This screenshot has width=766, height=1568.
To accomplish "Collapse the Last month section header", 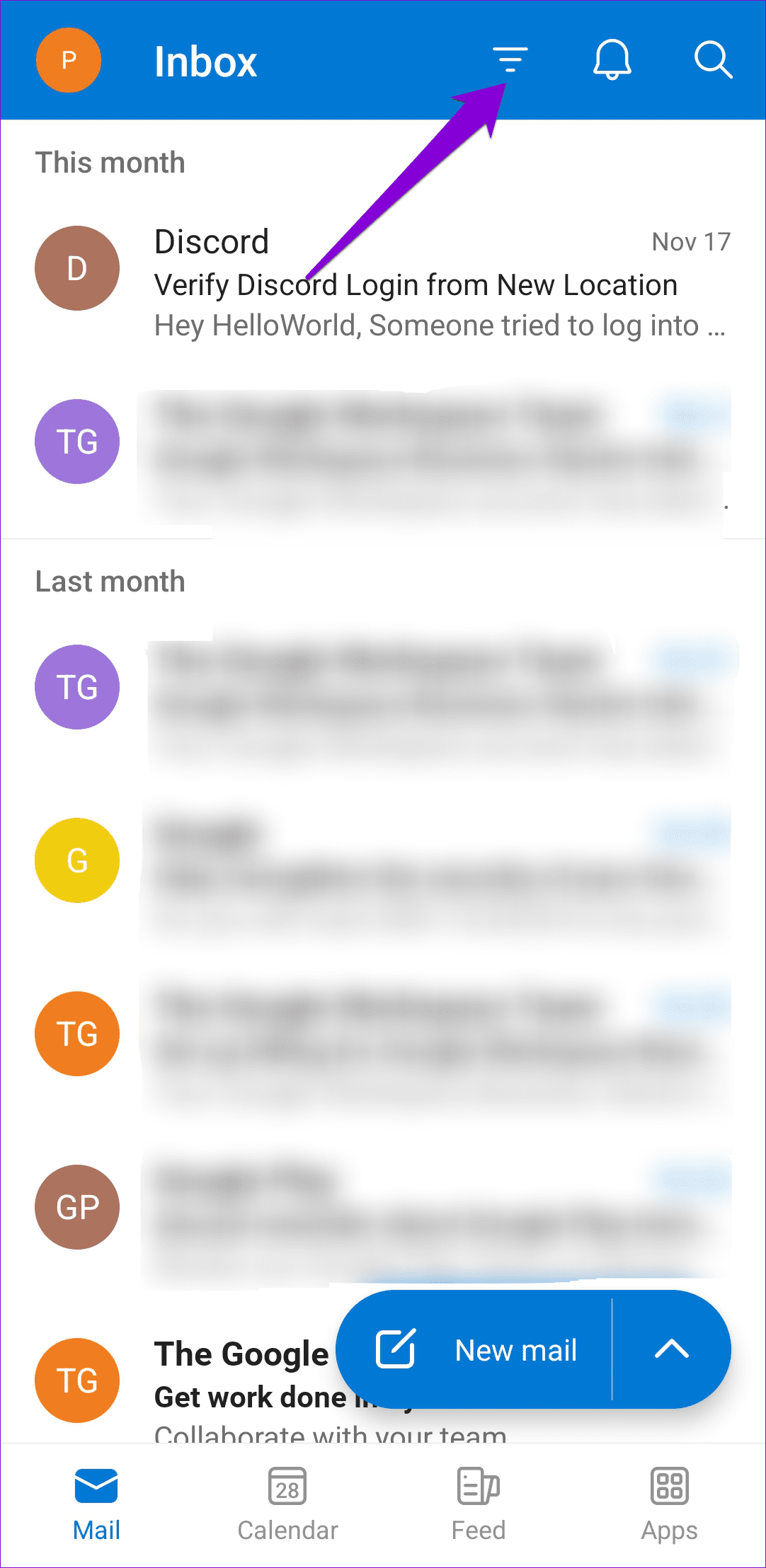I will [x=110, y=580].
